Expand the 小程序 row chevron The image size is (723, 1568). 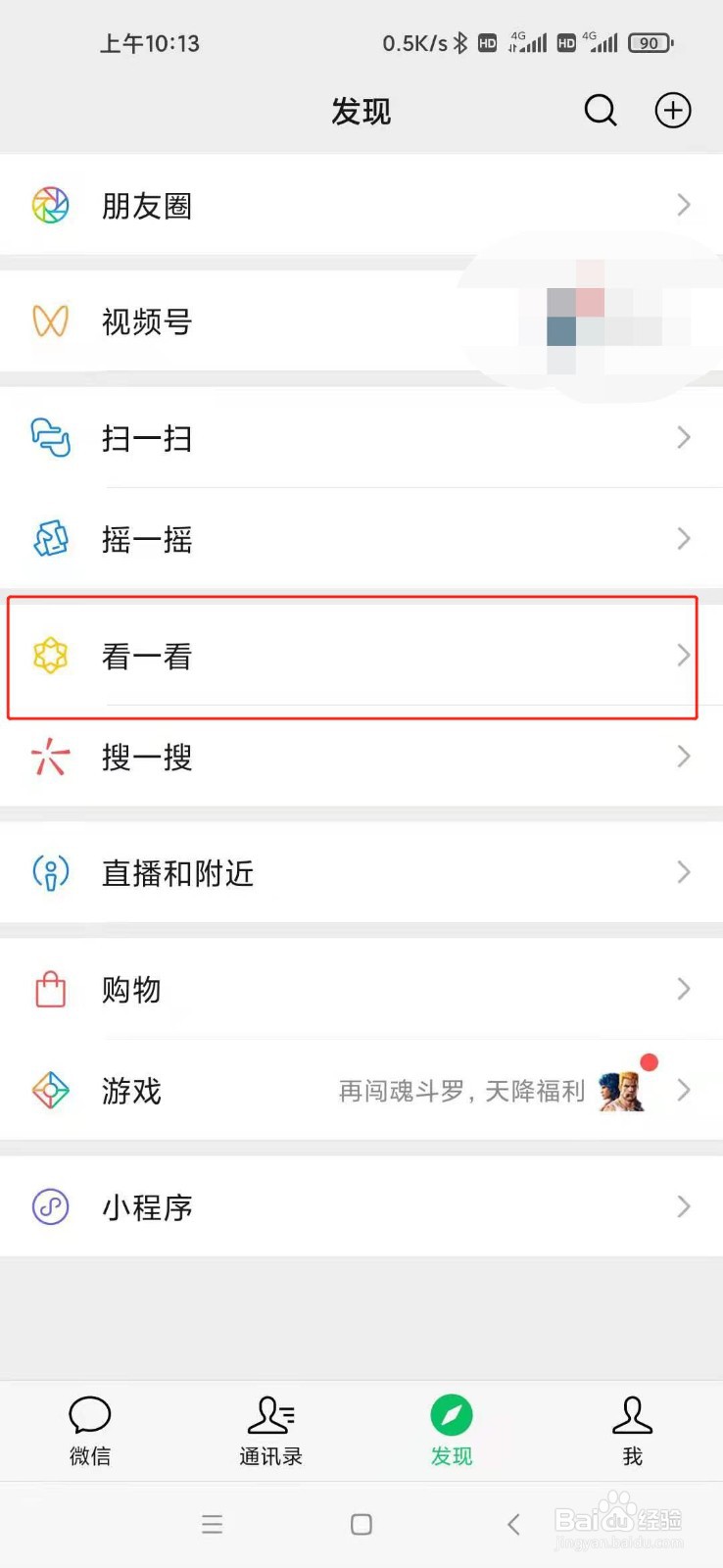pyautogui.click(x=684, y=1207)
